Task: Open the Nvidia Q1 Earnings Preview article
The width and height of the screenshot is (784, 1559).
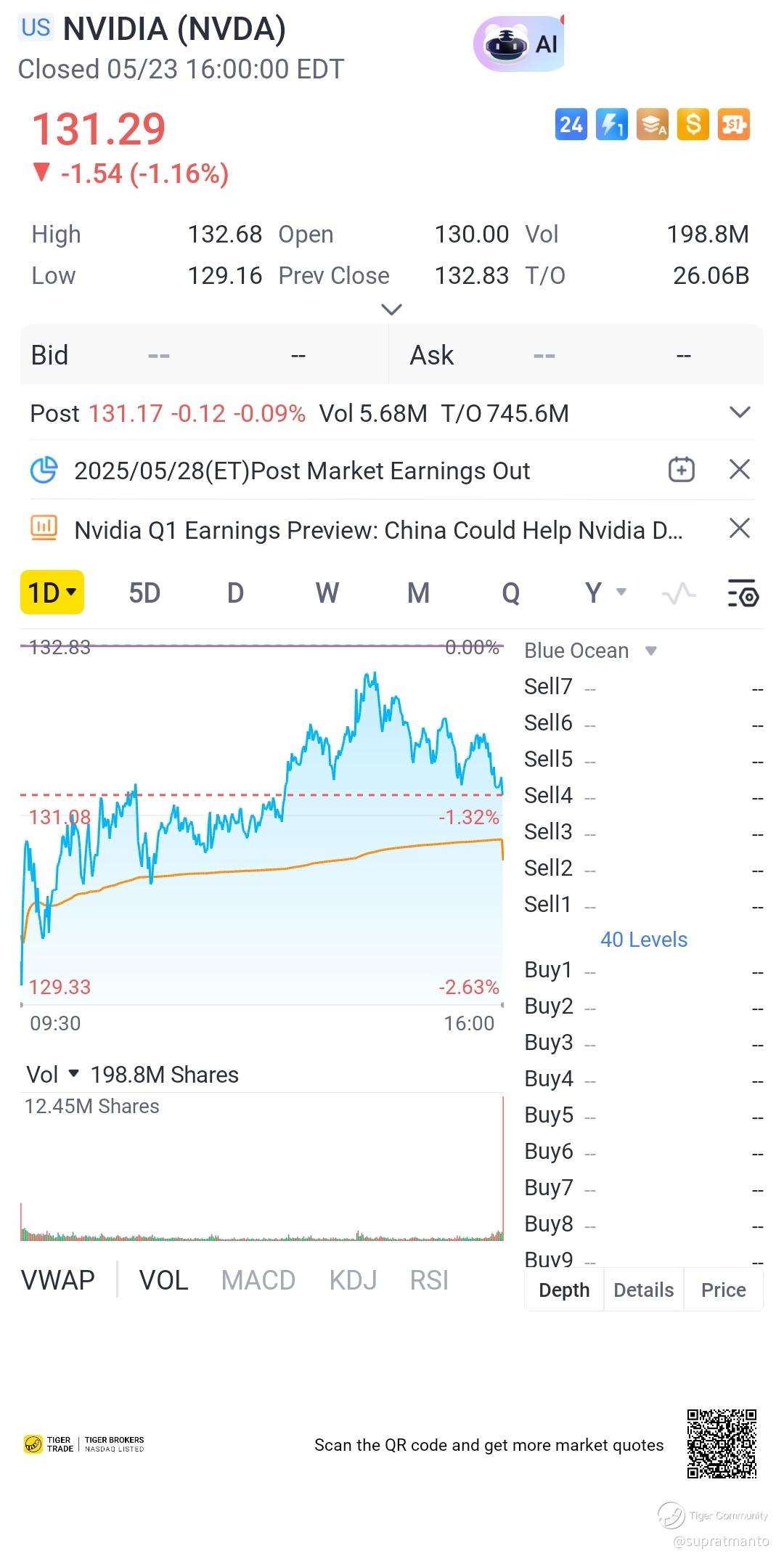Action: coord(377,530)
